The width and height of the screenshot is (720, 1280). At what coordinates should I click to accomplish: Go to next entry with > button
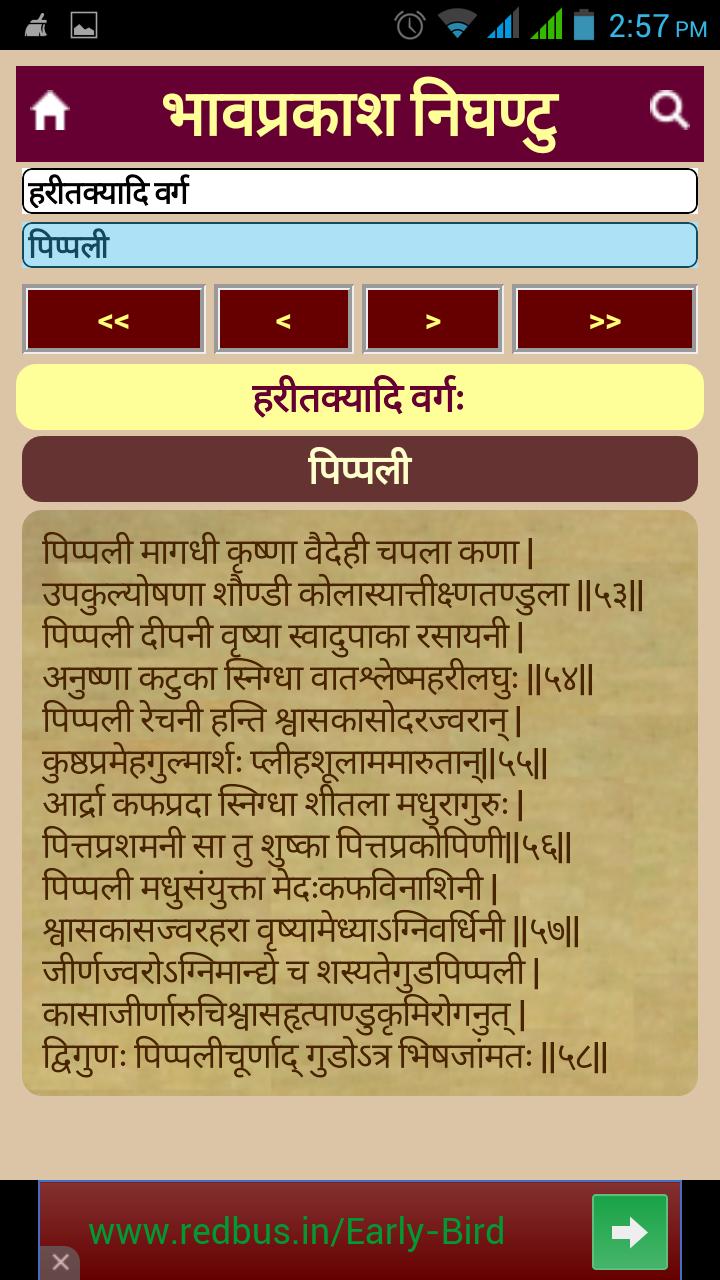click(433, 320)
